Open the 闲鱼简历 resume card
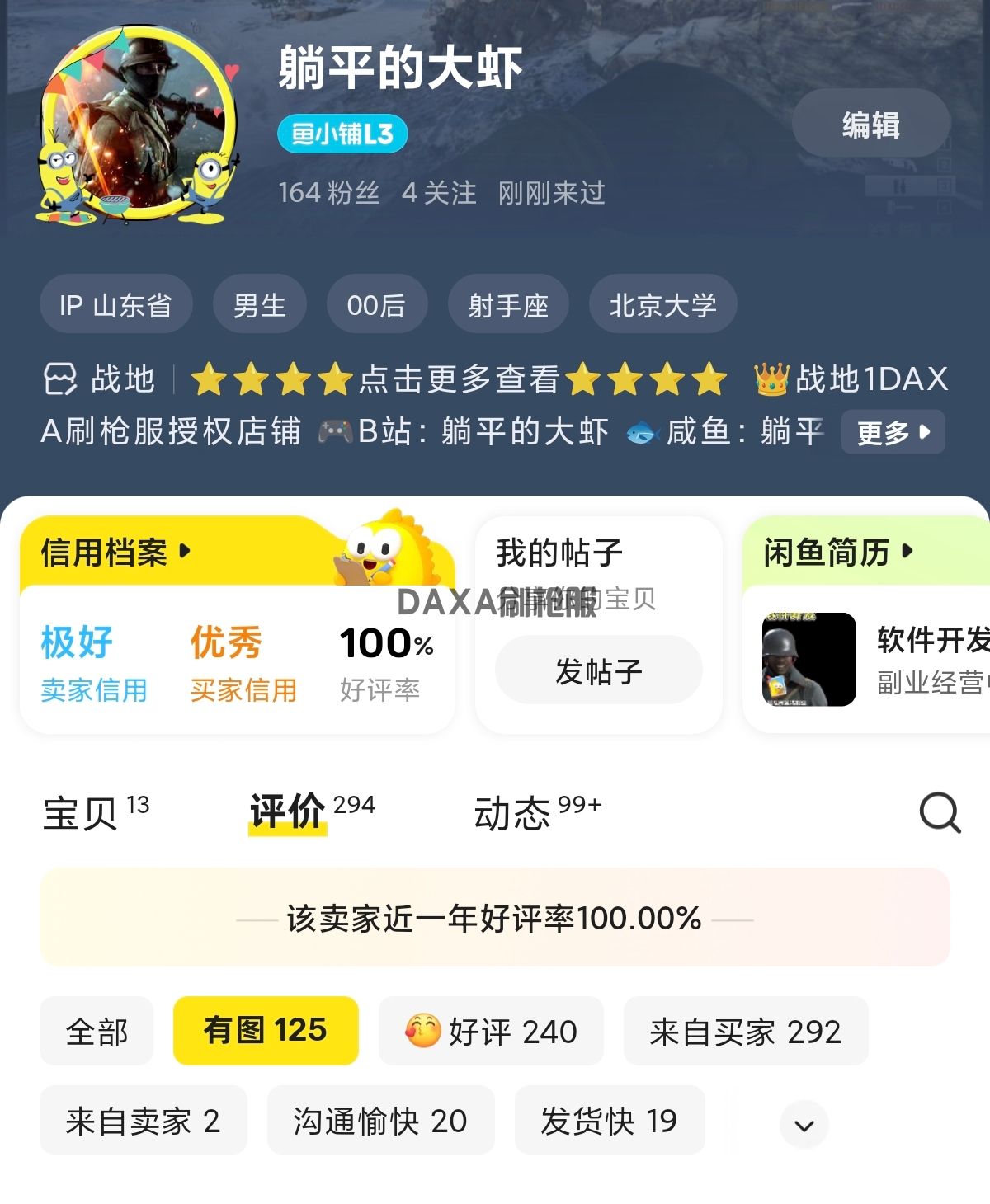 839,552
